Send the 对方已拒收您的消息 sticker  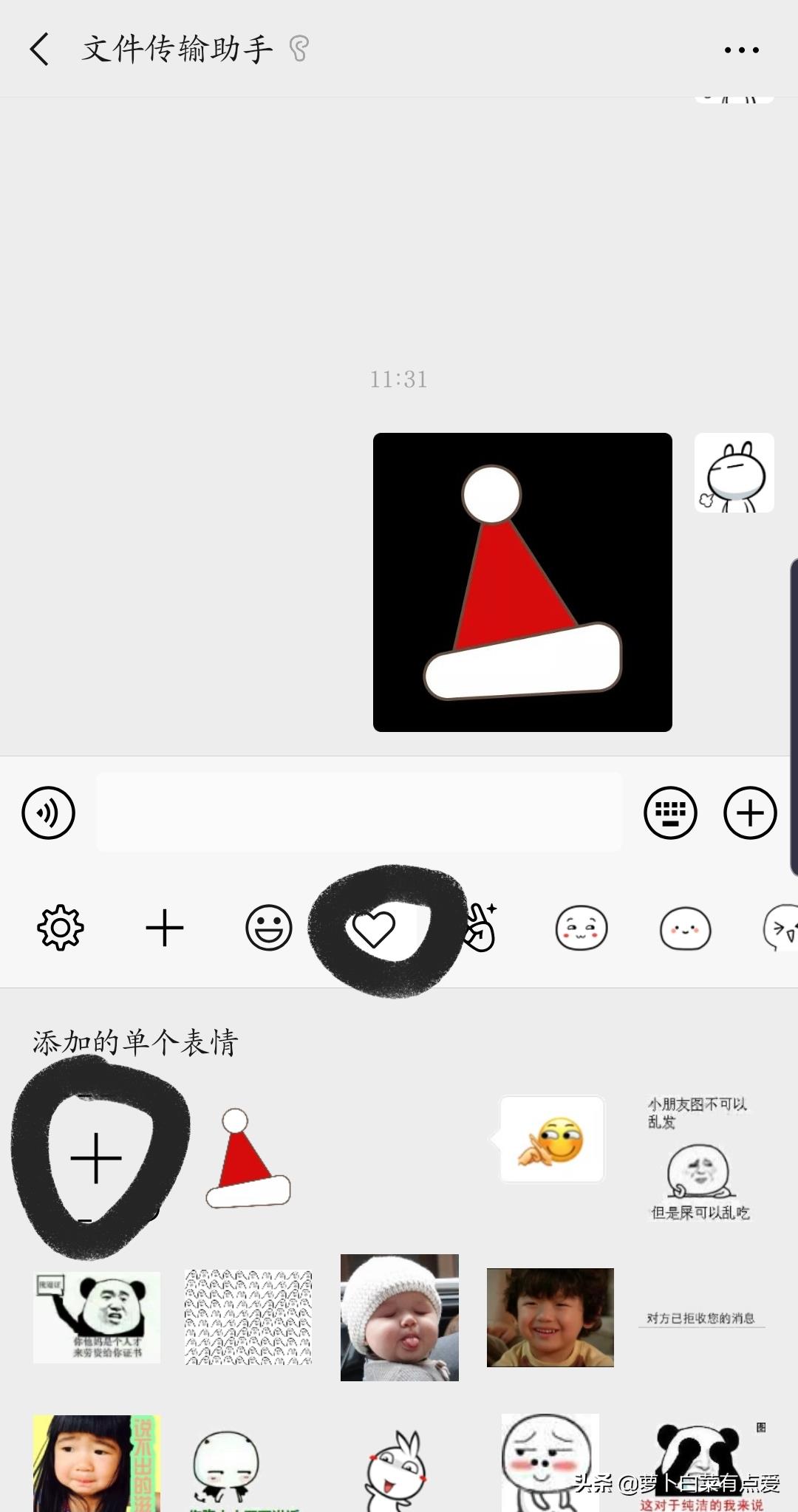pos(700,1318)
